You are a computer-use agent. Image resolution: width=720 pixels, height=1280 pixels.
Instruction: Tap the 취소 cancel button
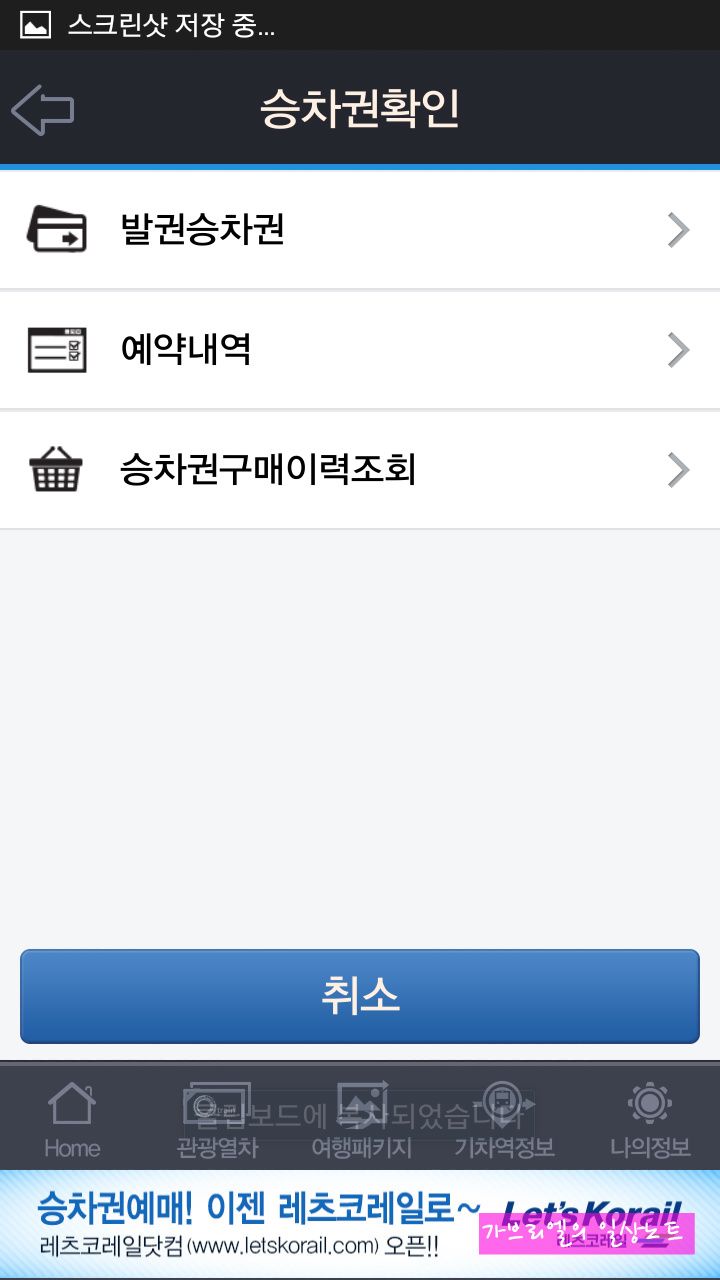tap(360, 997)
